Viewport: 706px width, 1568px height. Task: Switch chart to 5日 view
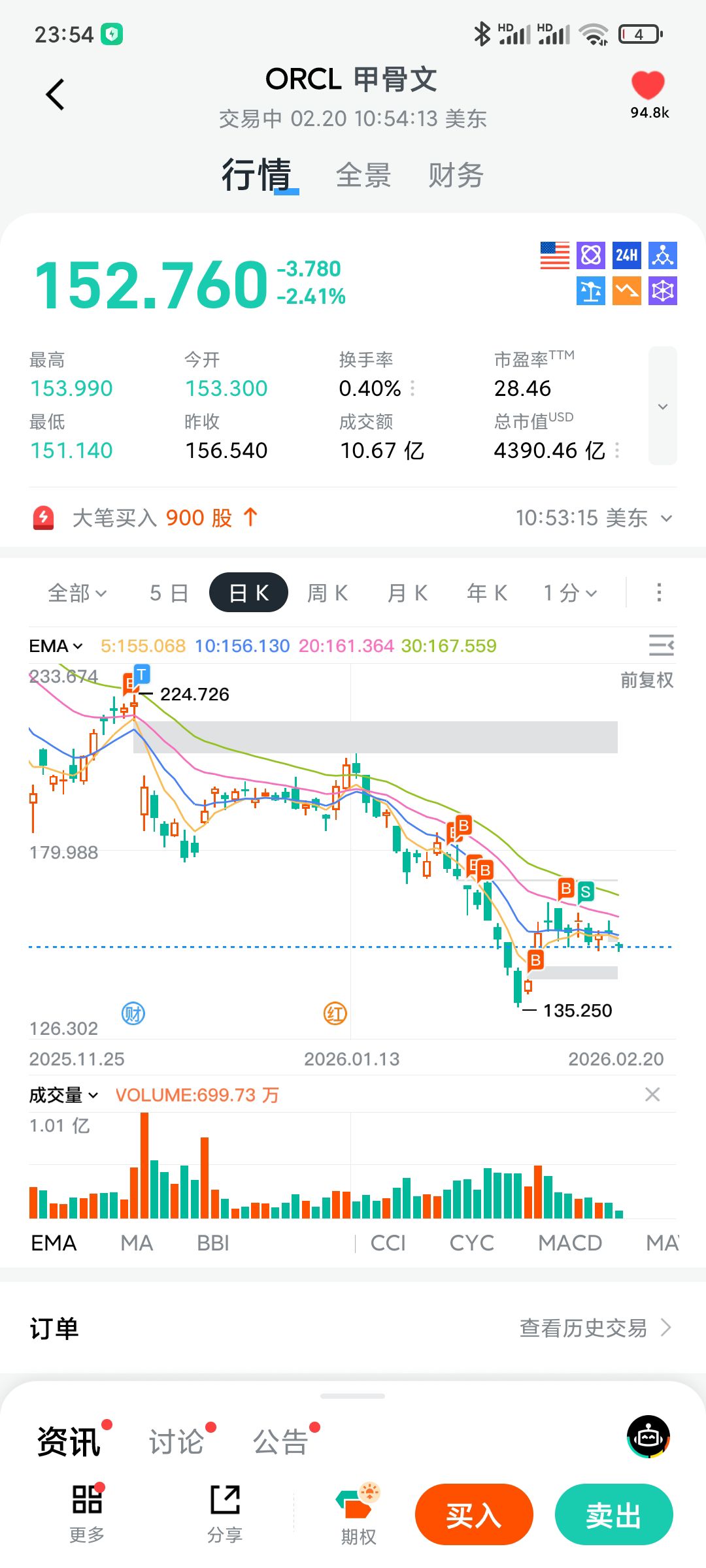click(169, 593)
